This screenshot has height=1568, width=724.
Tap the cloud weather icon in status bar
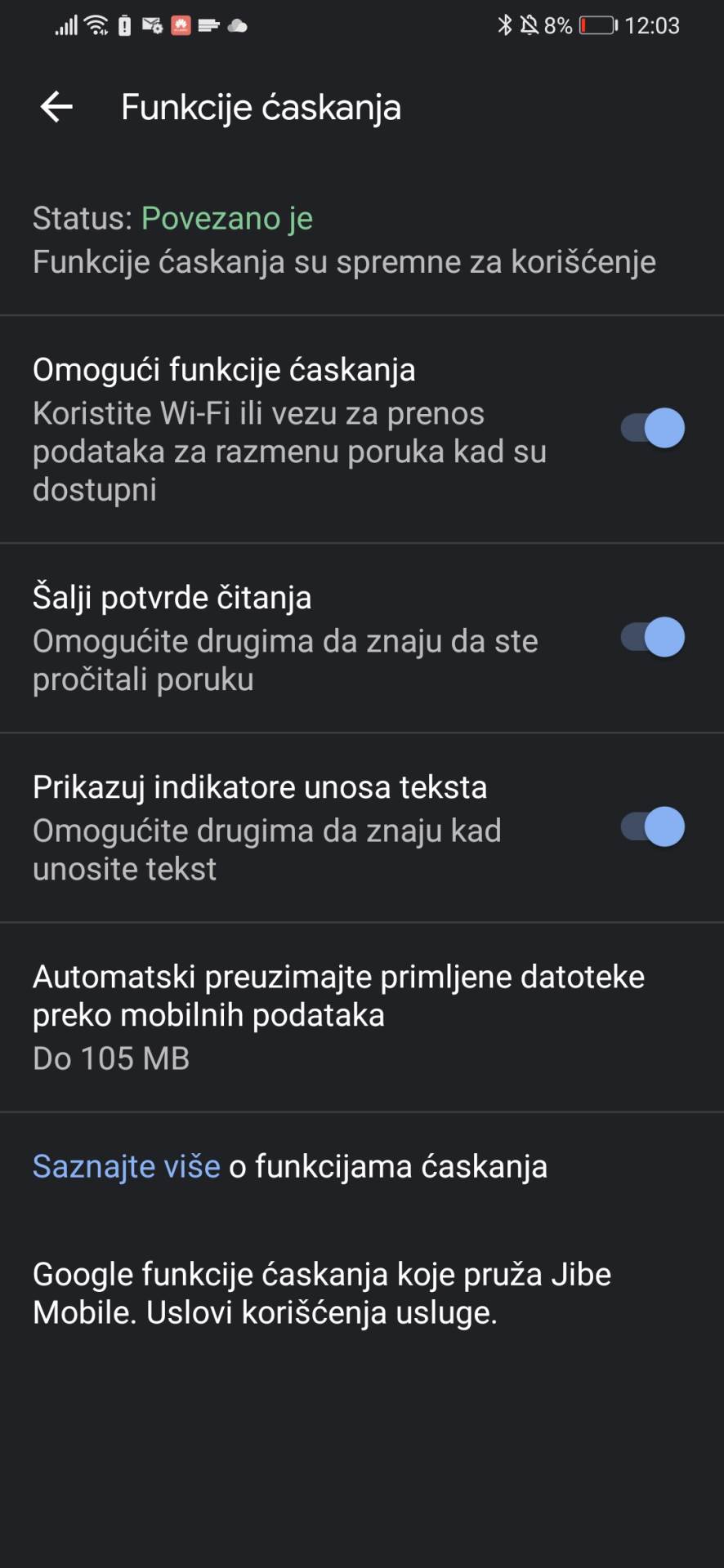pyautogui.click(x=239, y=26)
